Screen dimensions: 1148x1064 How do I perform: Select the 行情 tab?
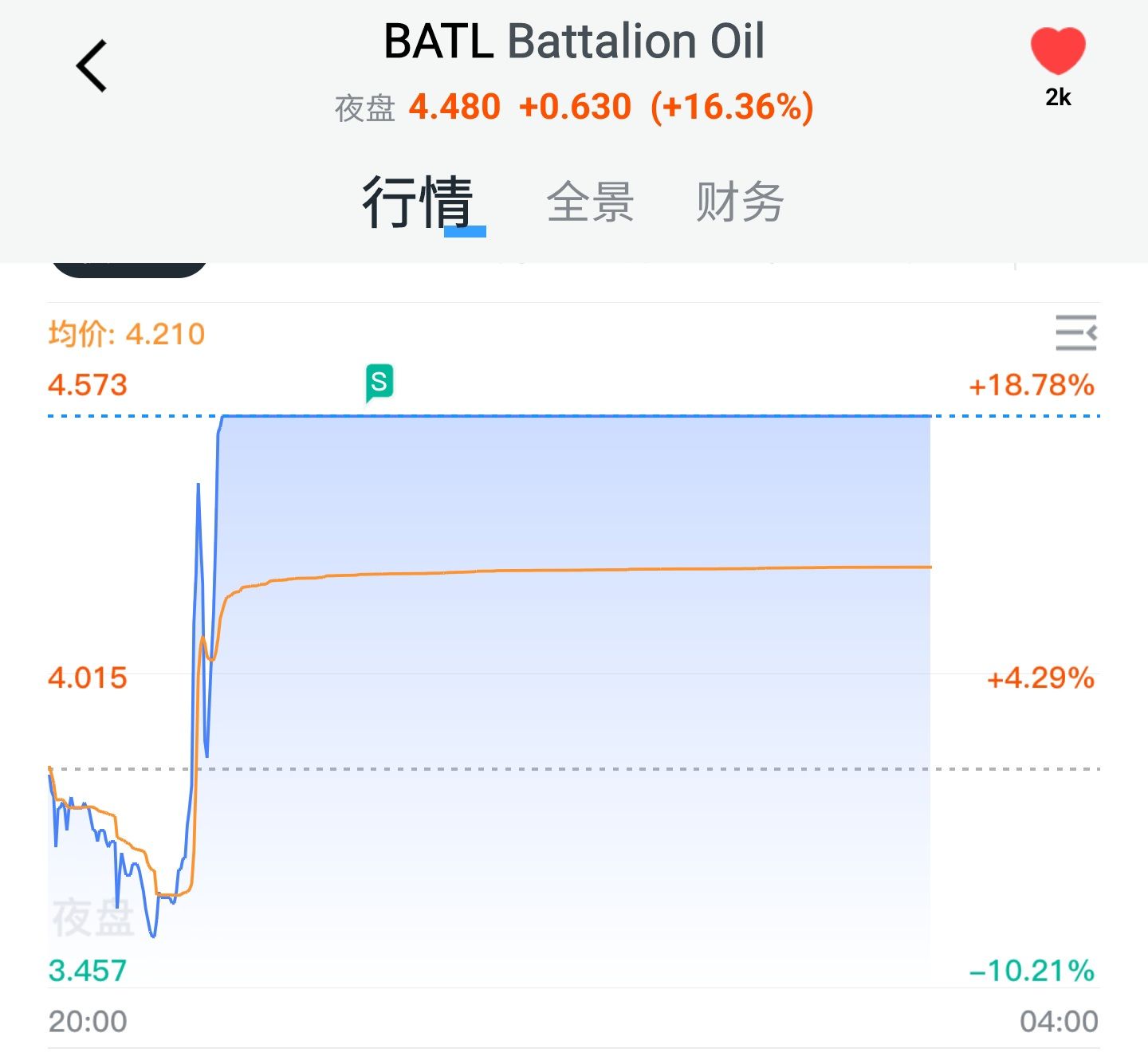point(419,202)
